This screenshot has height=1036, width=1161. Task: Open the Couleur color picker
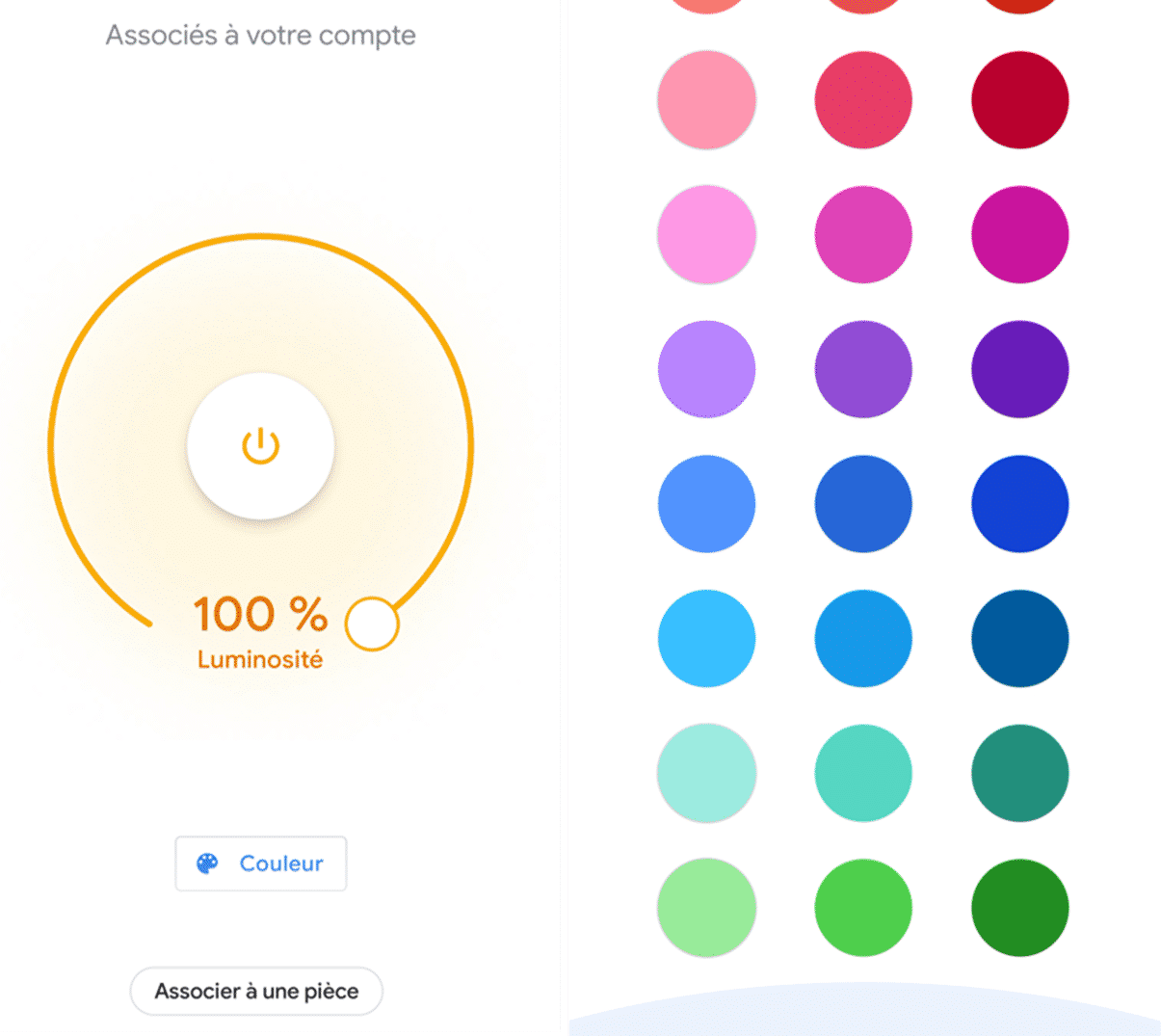[260, 863]
